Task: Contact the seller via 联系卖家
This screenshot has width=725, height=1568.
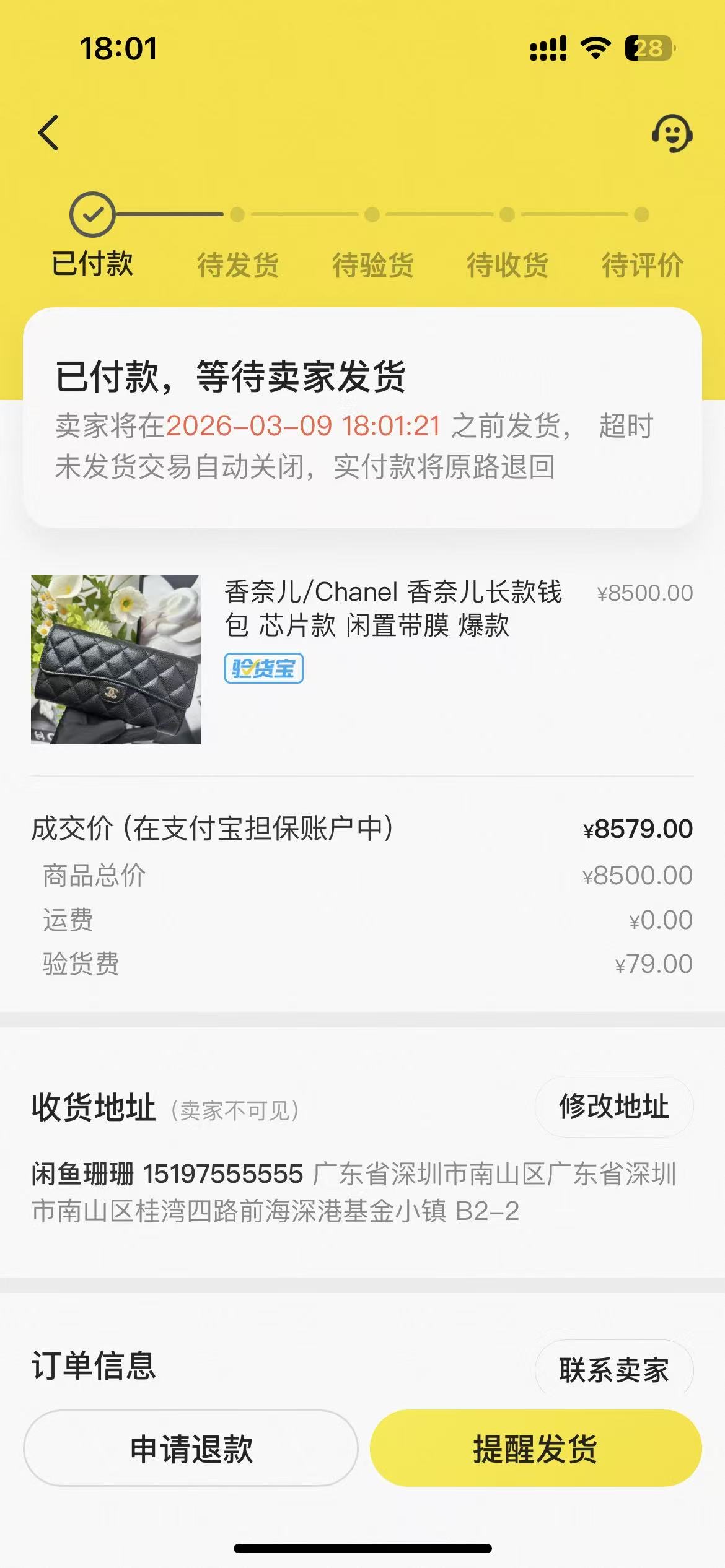Action: pyautogui.click(x=613, y=1370)
